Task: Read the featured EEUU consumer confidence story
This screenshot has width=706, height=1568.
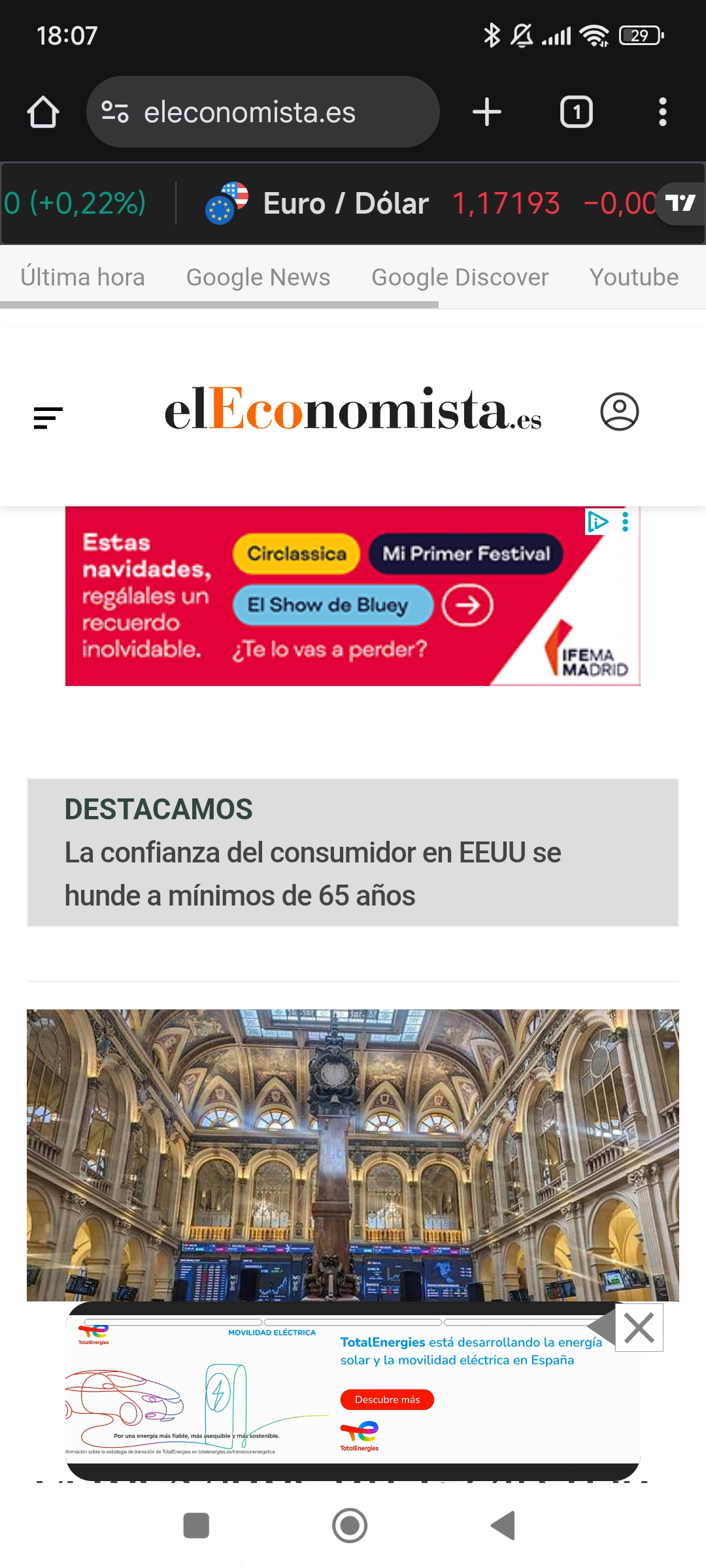Action: pos(312,874)
